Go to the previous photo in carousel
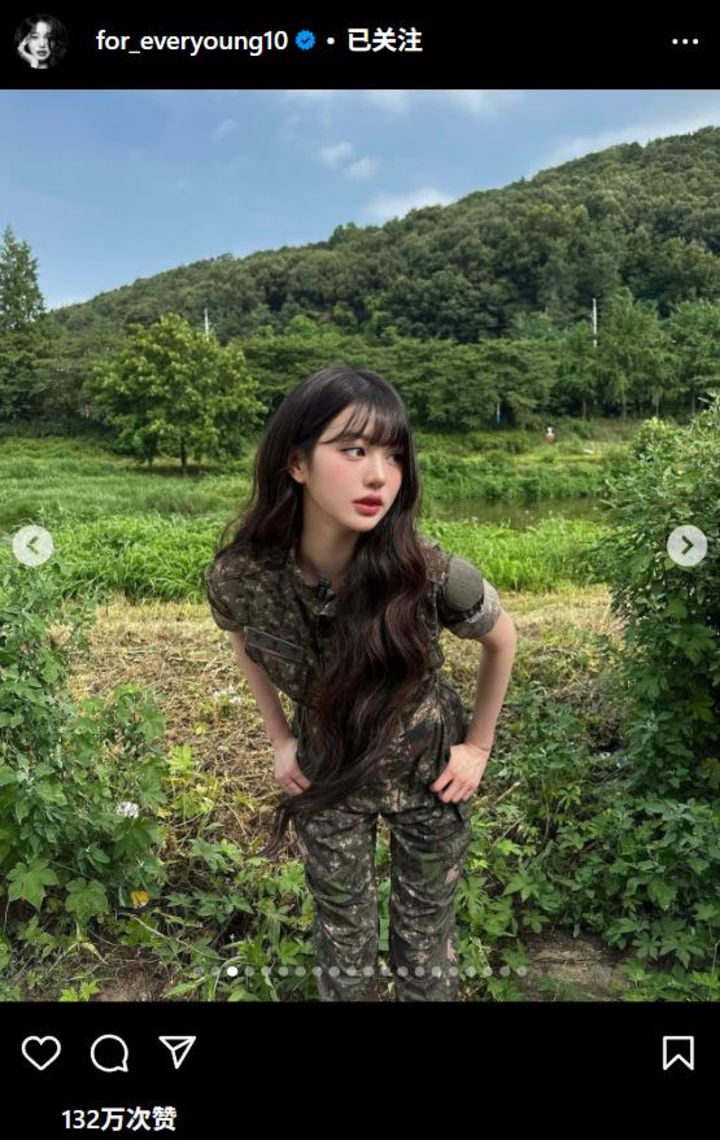This screenshot has width=720, height=1140. tap(32, 546)
